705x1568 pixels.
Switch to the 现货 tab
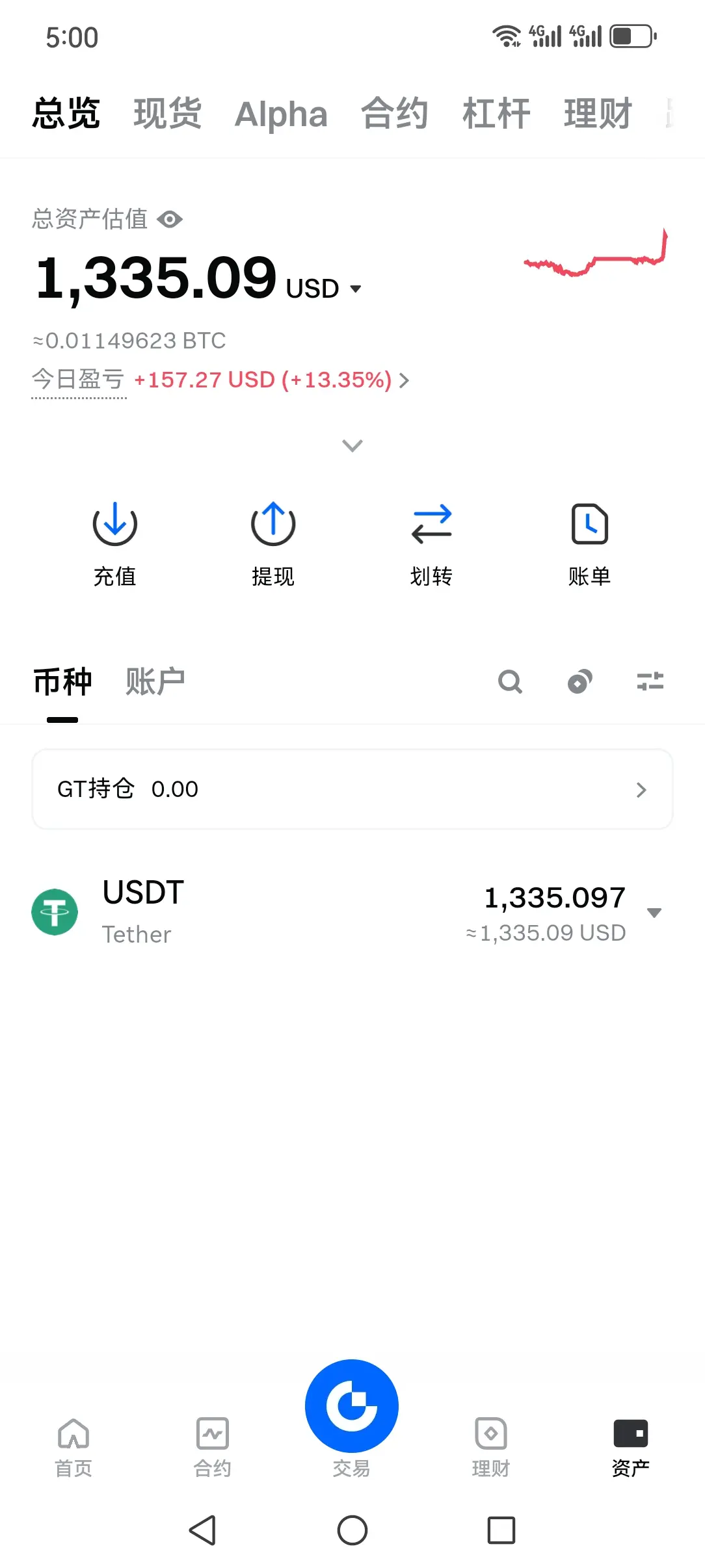tap(167, 114)
